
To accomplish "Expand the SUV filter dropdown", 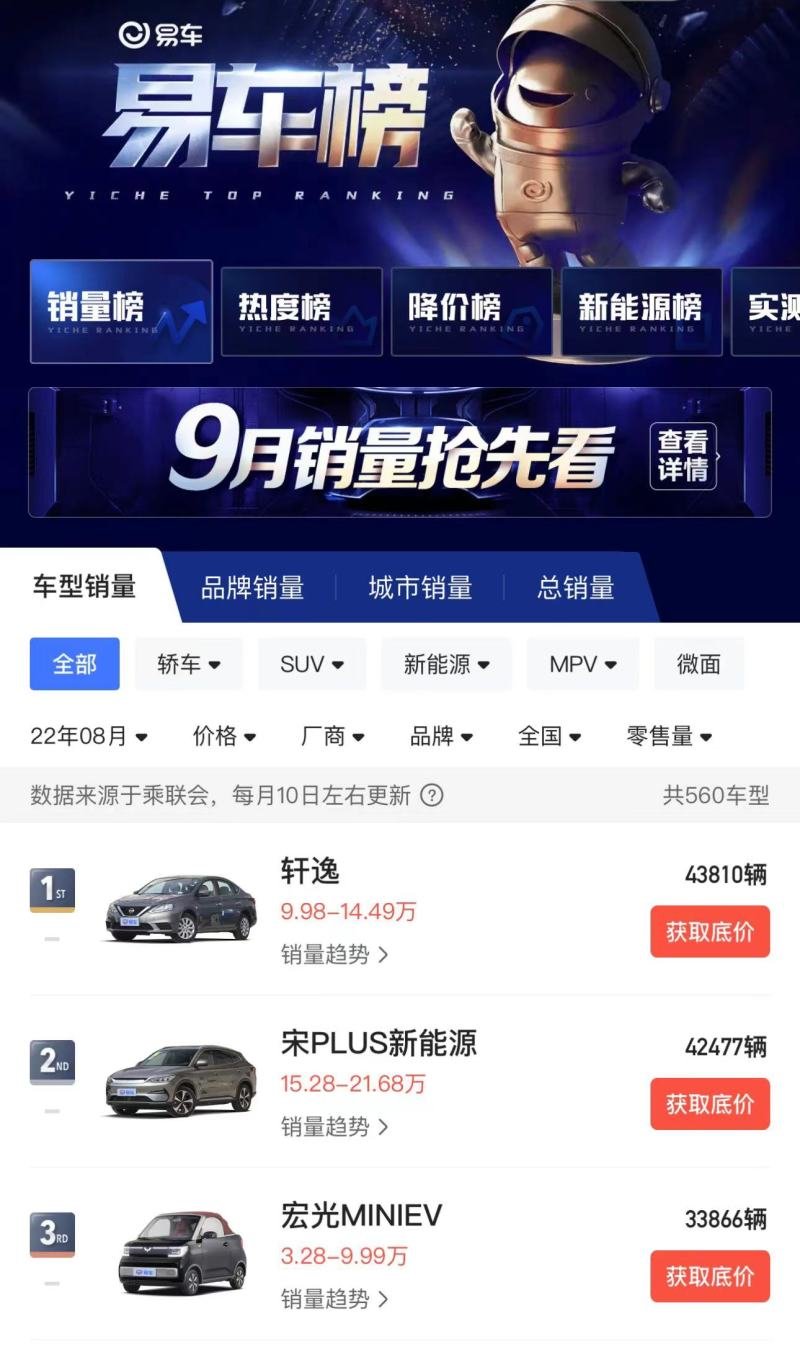I will coord(311,664).
